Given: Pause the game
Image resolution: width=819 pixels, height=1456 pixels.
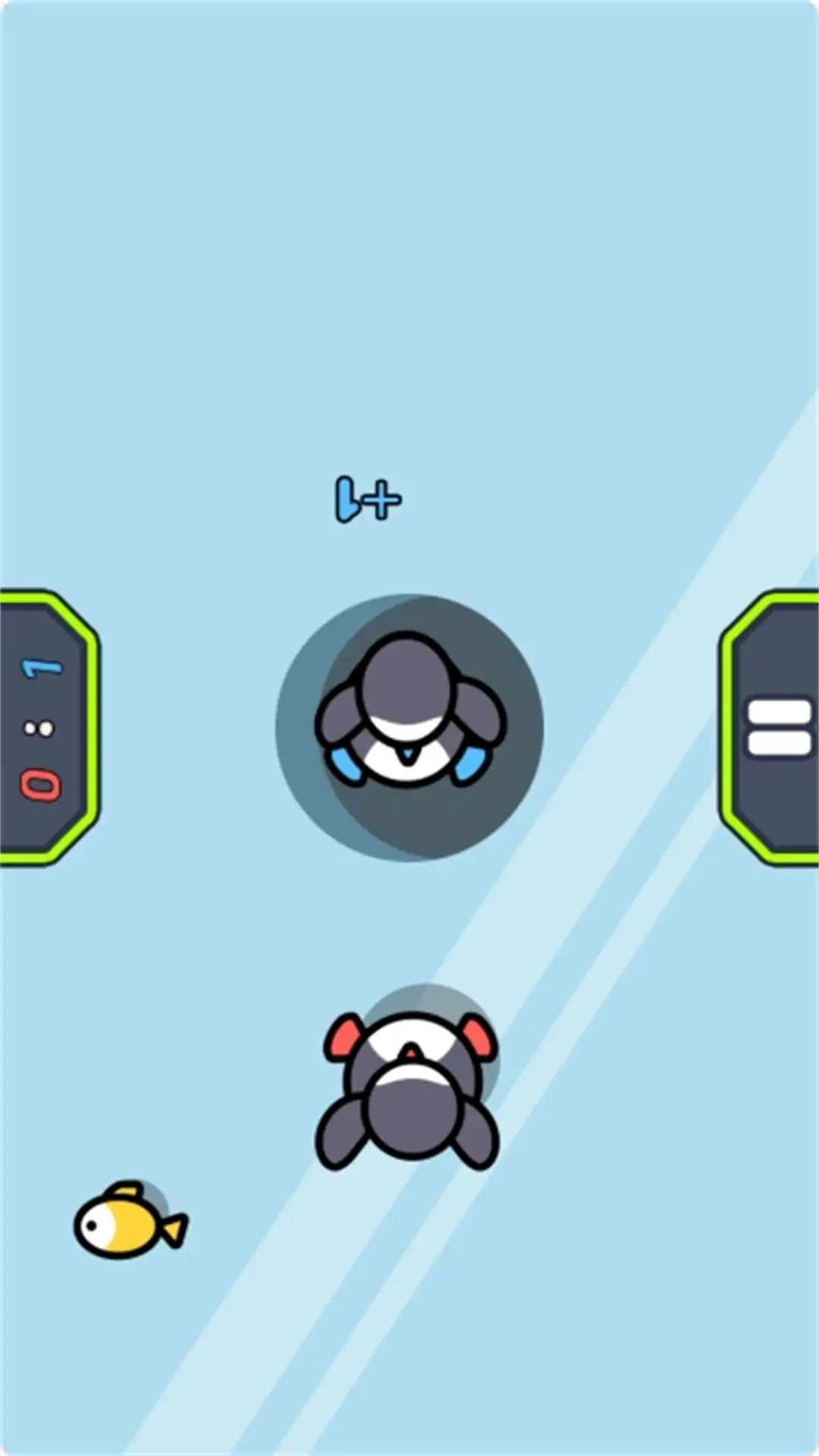Looking at the screenshot, I should pos(779,727).
